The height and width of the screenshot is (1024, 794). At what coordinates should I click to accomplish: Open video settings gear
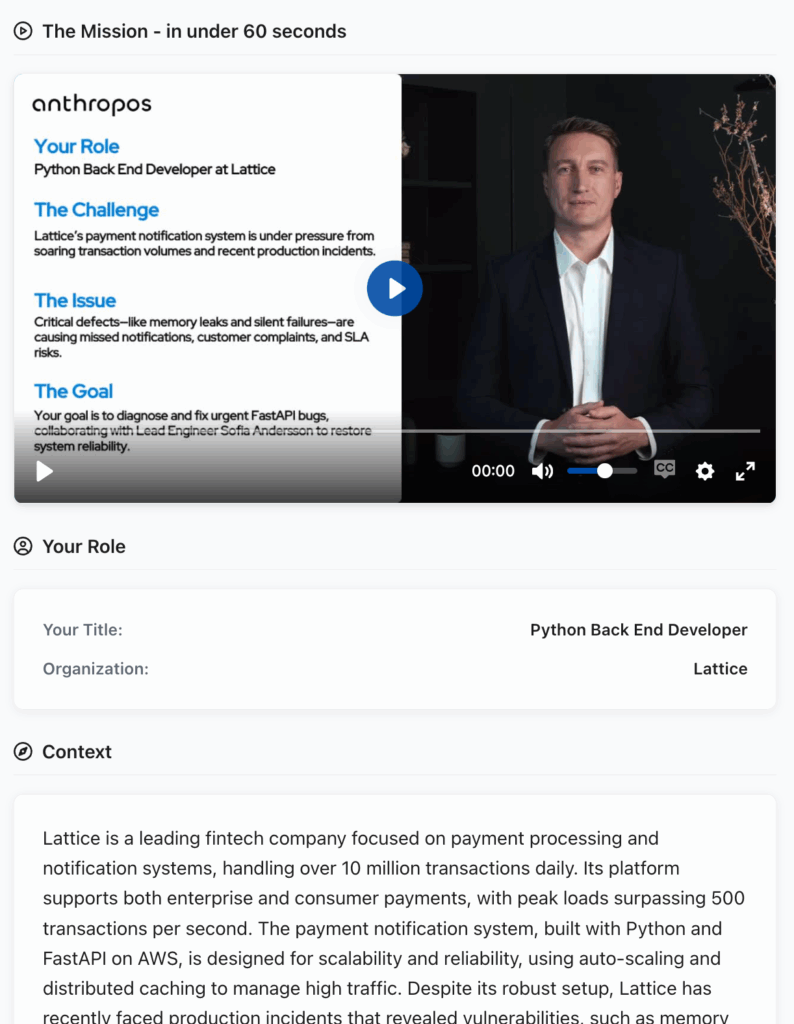(705, 471)
